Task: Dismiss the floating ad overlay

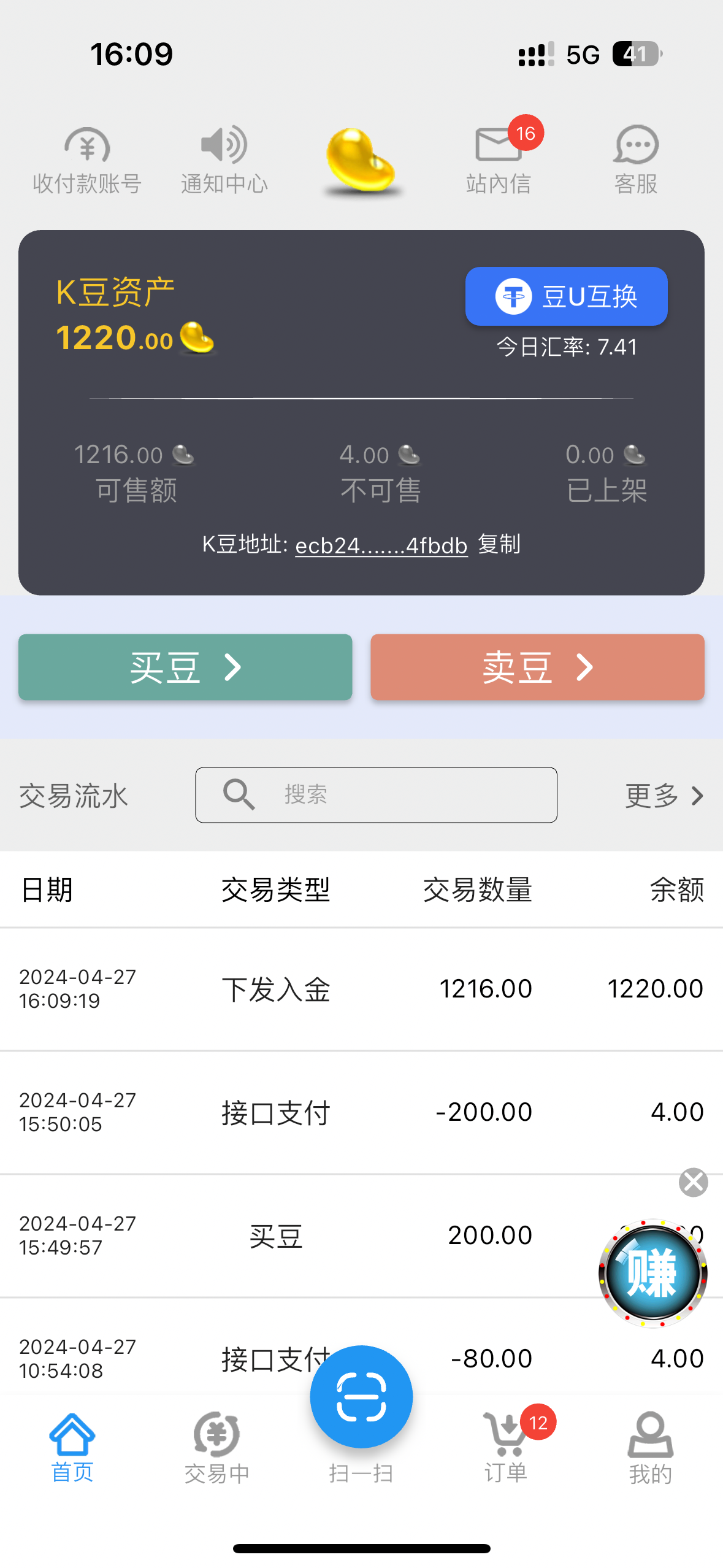Action: tap(692, 1182)
